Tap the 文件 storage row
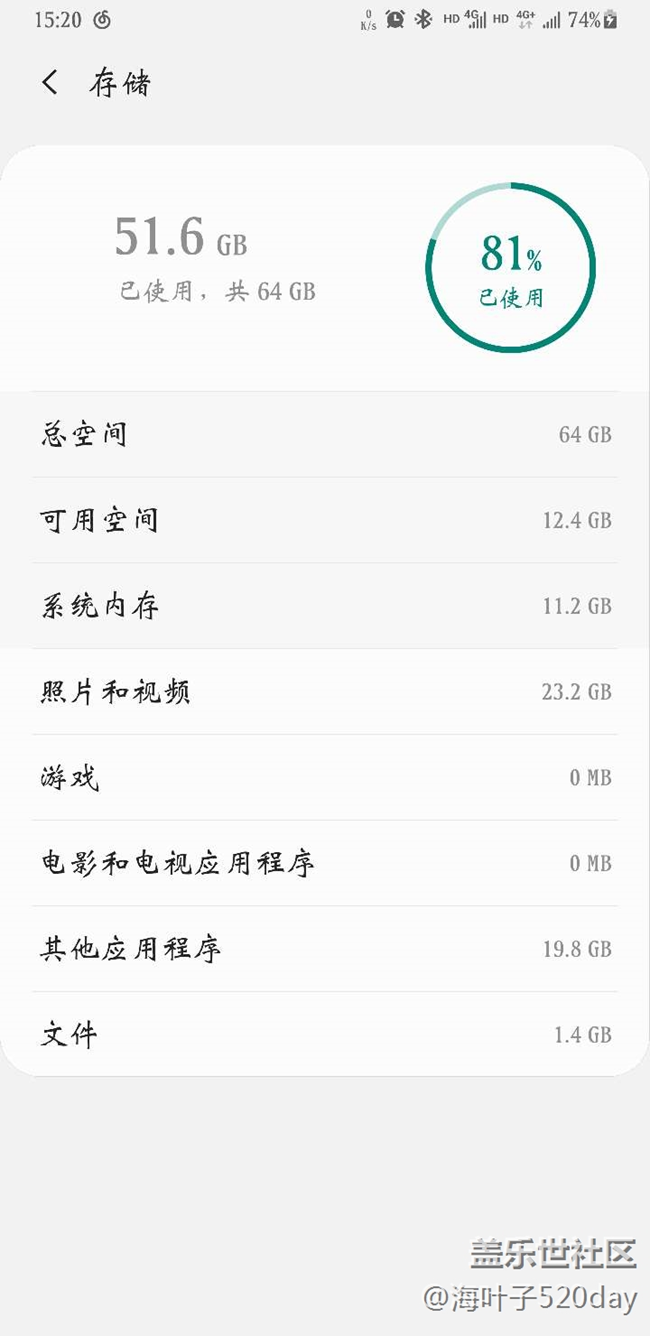This screenshot has height=1336, width=650. (x=325, y=1034)
